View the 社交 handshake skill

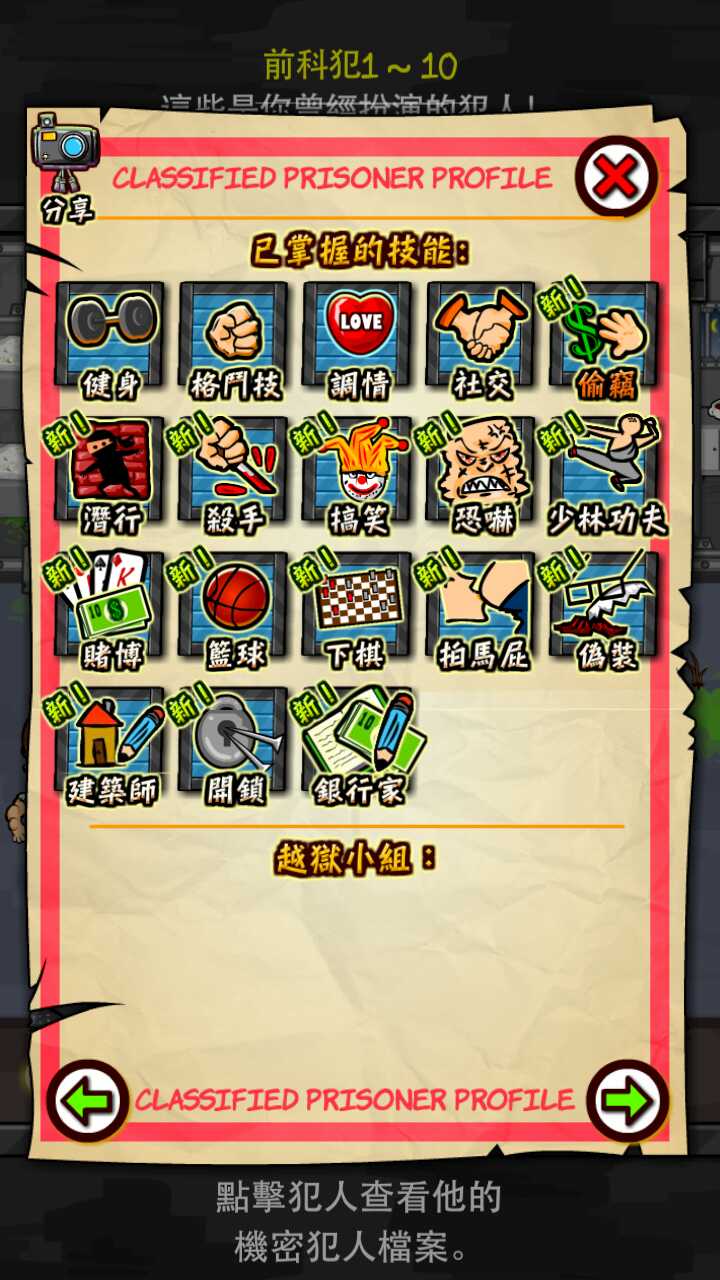click(481, 337)
